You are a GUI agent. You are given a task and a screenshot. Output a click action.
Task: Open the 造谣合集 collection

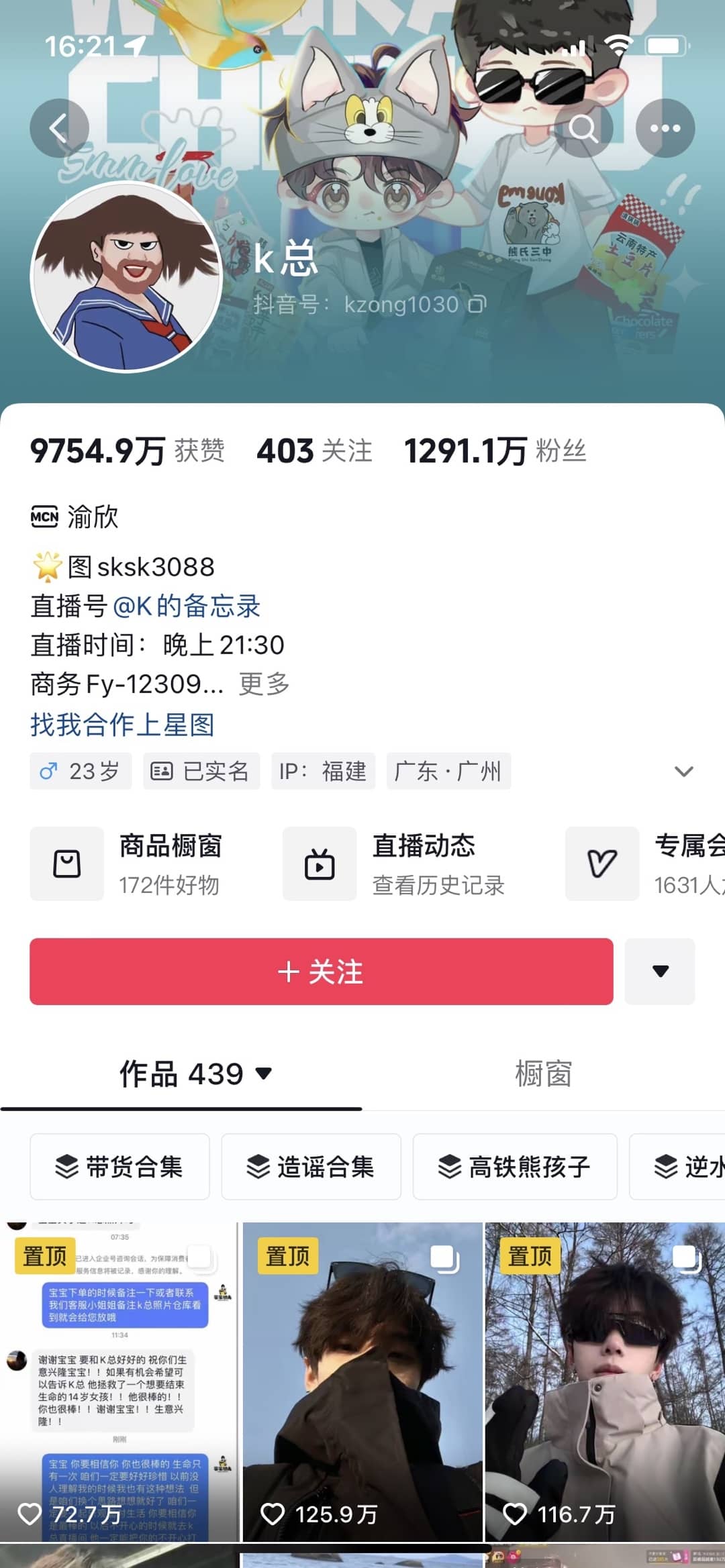(311, 1166)
